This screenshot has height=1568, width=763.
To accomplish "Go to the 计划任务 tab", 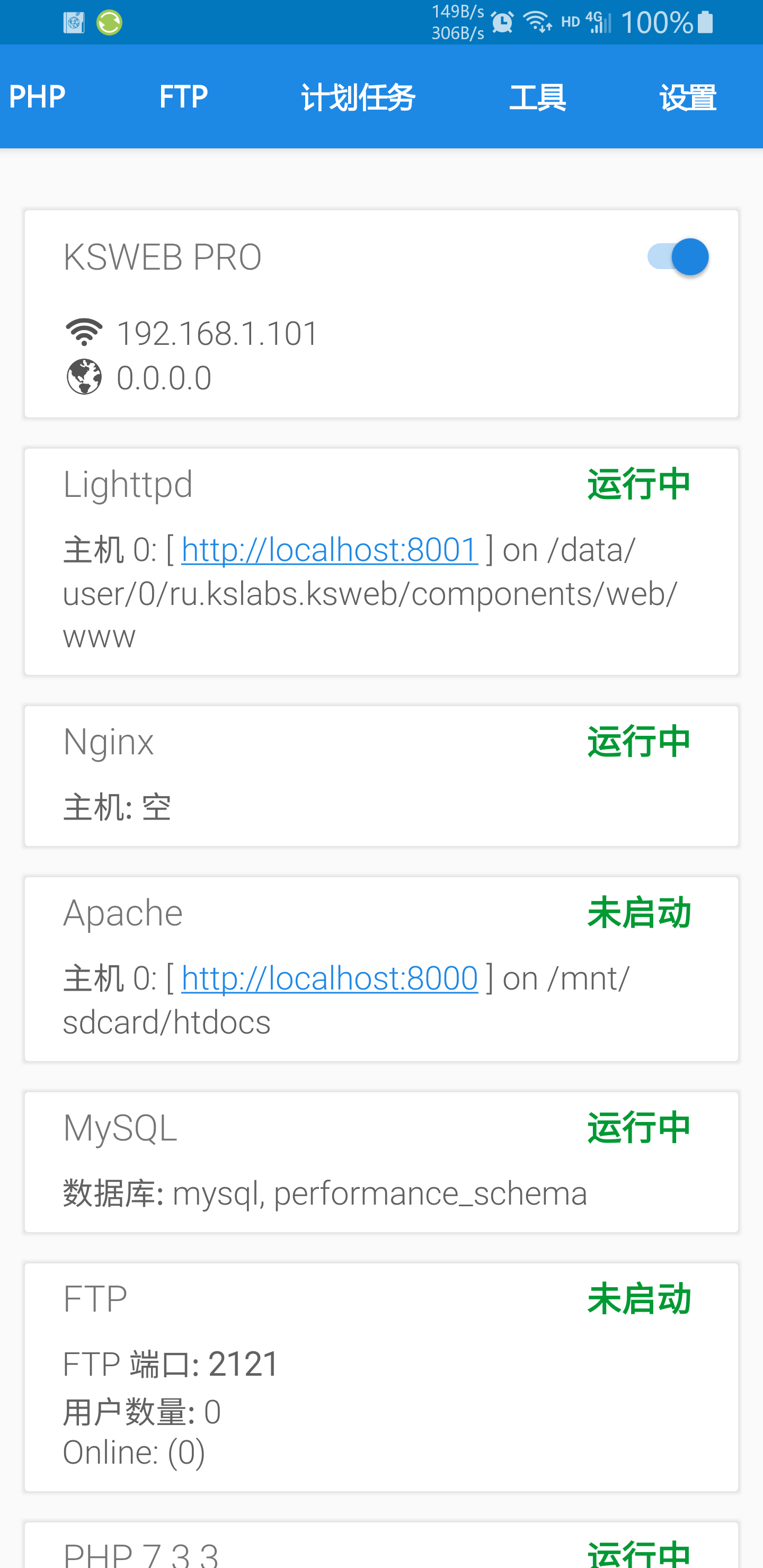I will click(x=358, y=97).
